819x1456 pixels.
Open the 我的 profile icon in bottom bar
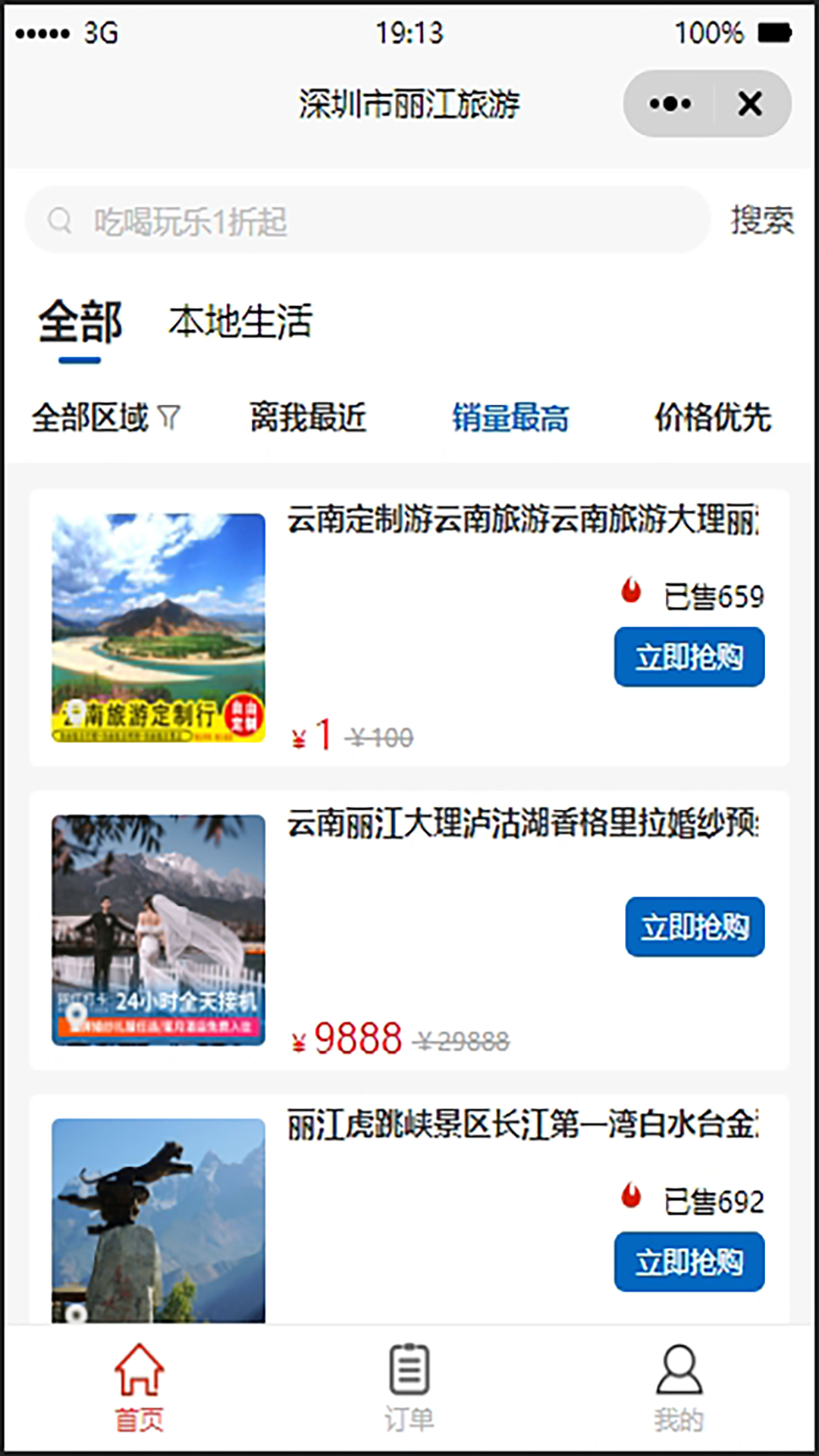click(x=679, y=1376)
